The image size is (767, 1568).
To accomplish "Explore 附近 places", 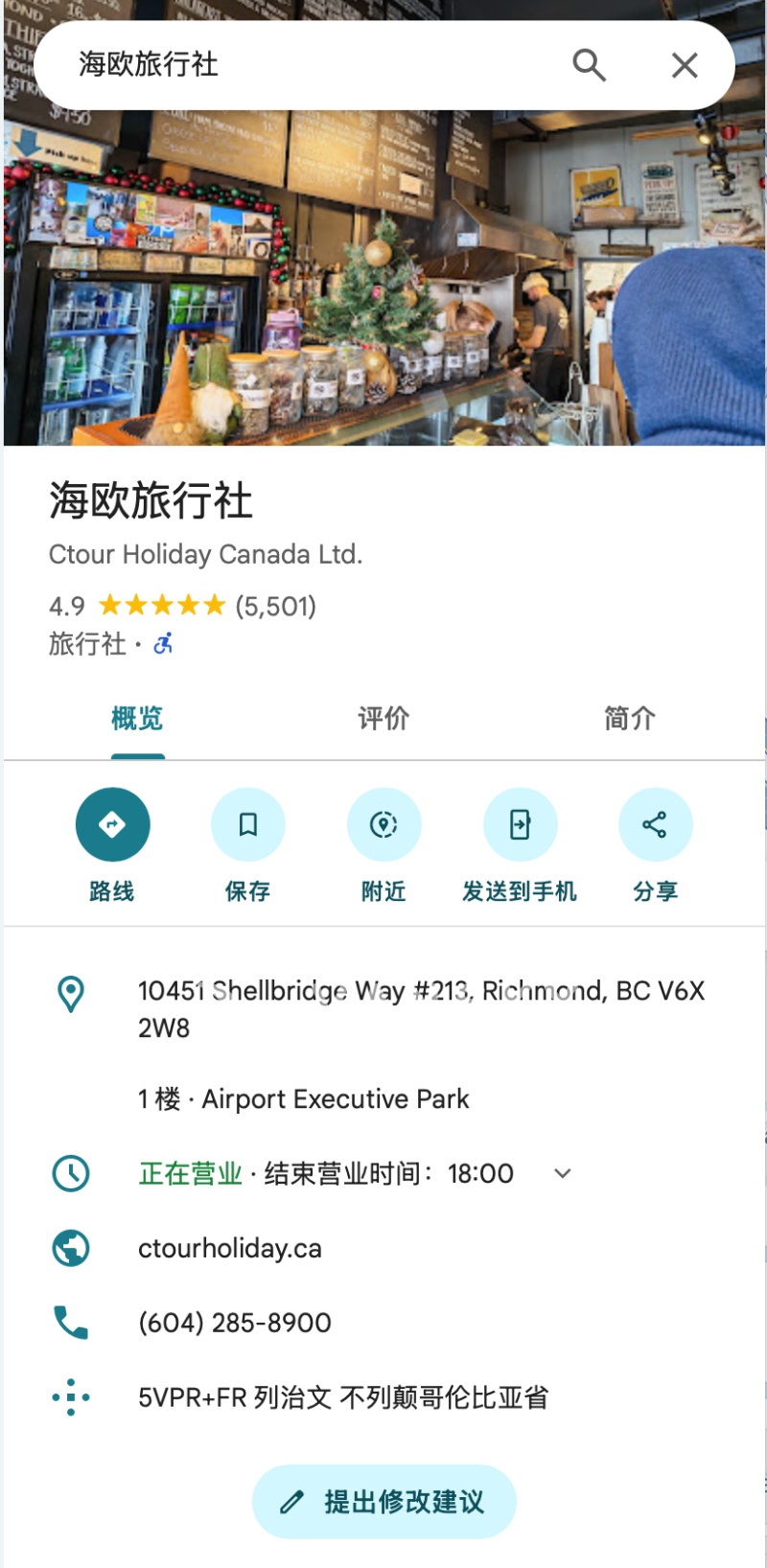I will [x=383, y=825].
